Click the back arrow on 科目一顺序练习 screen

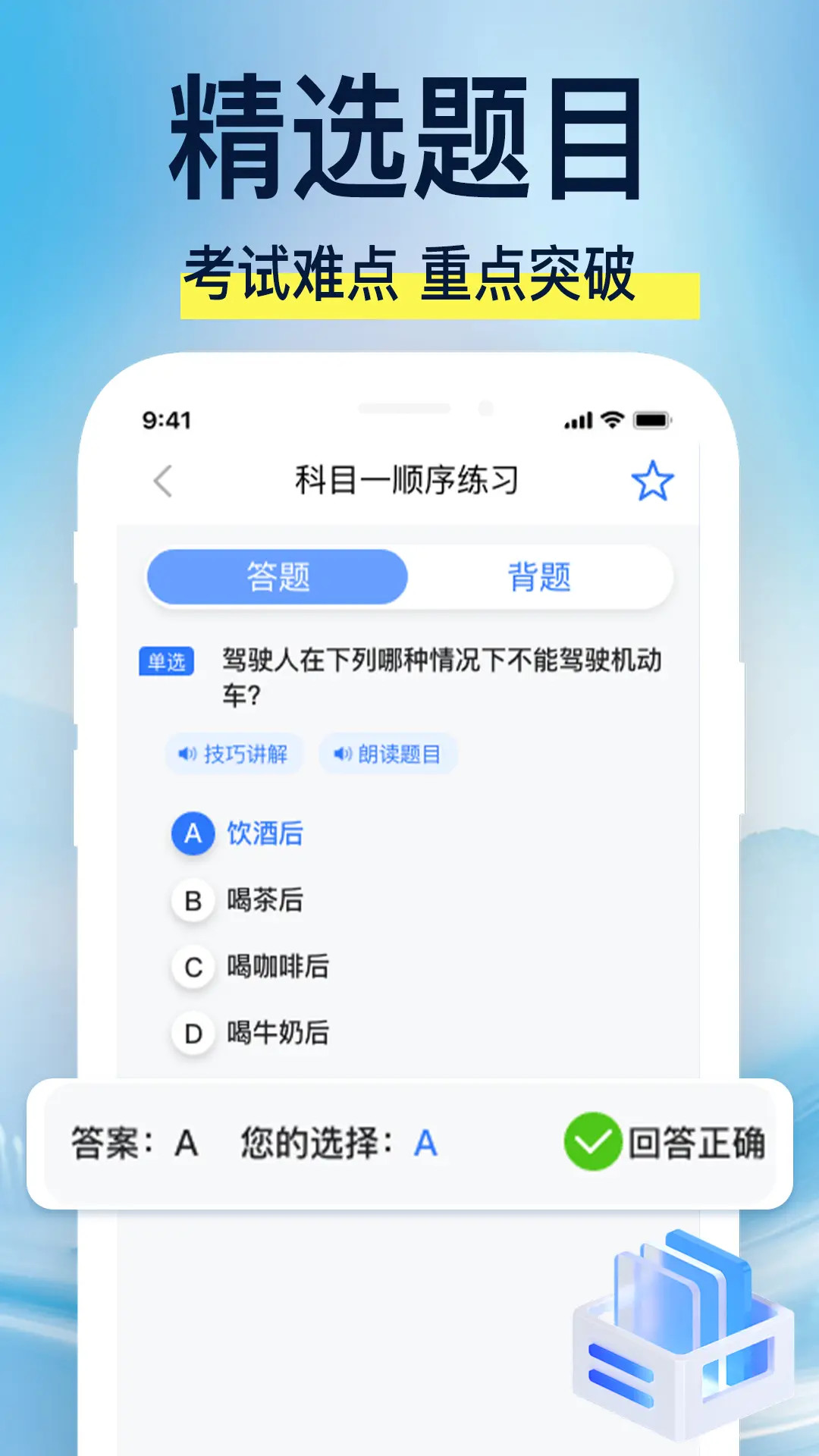pyautogui.click(x=162, y=480)
